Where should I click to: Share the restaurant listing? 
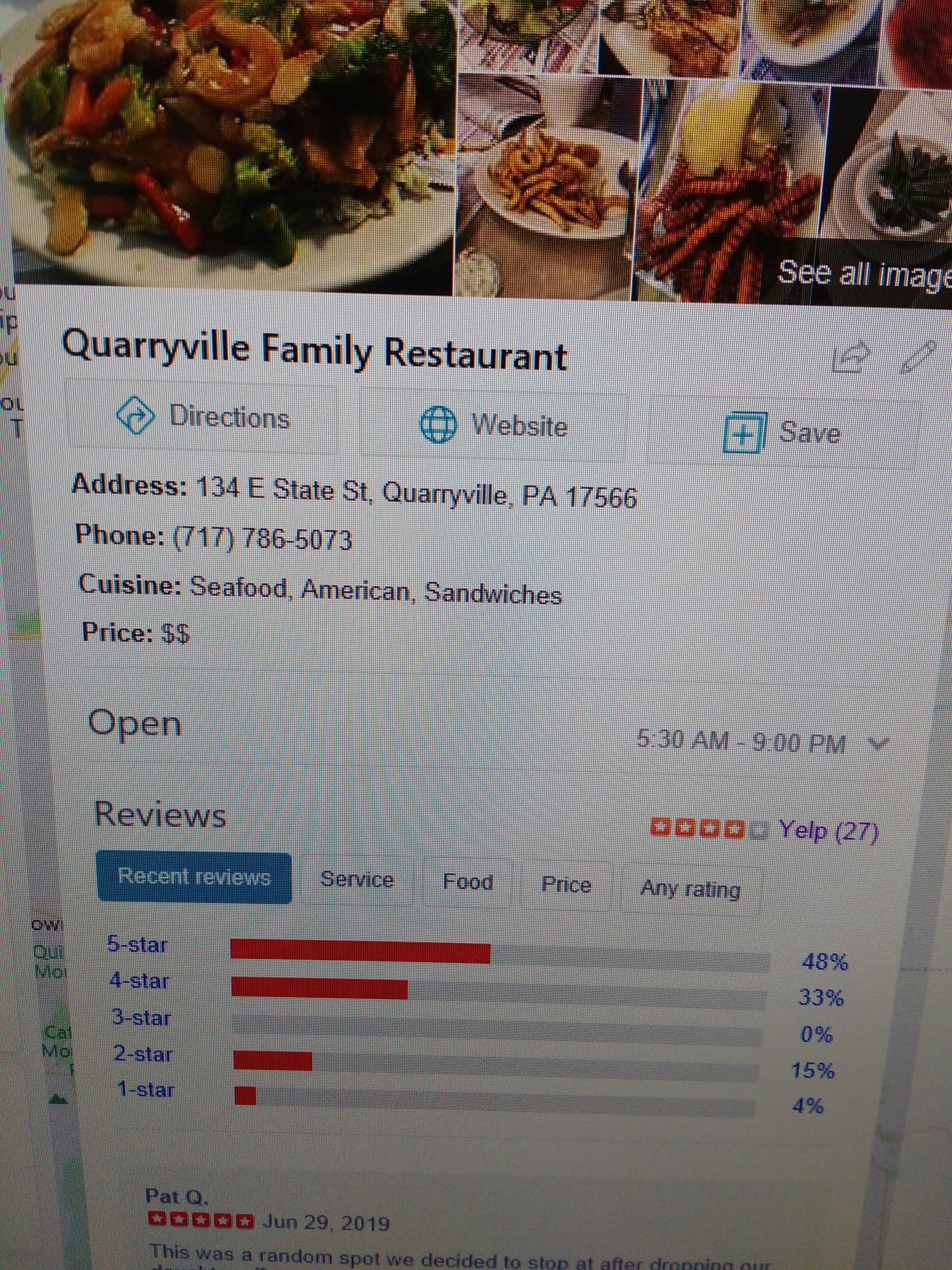pos(851,358)
